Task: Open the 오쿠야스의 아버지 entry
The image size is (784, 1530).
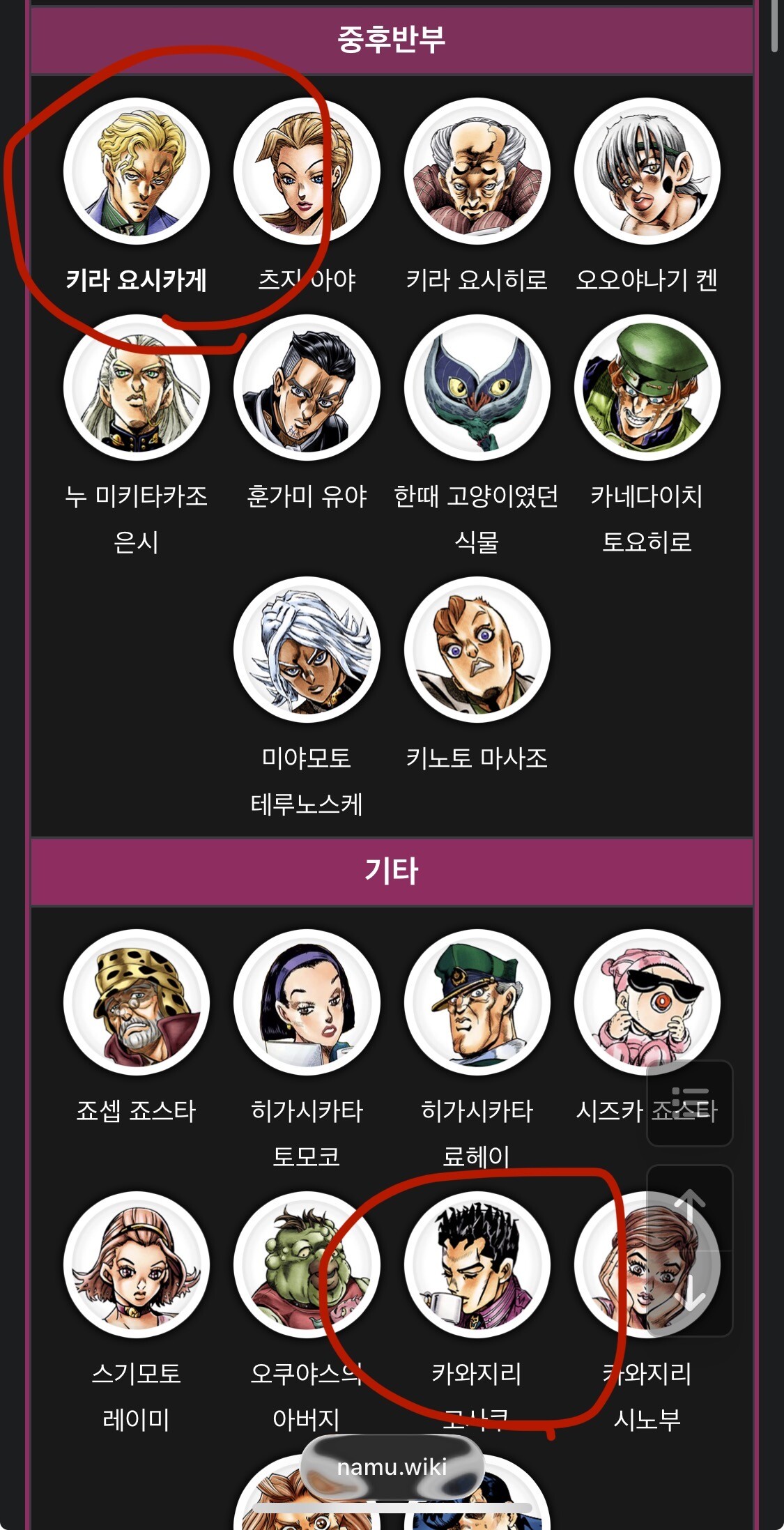Action: tap(307, 1265)
